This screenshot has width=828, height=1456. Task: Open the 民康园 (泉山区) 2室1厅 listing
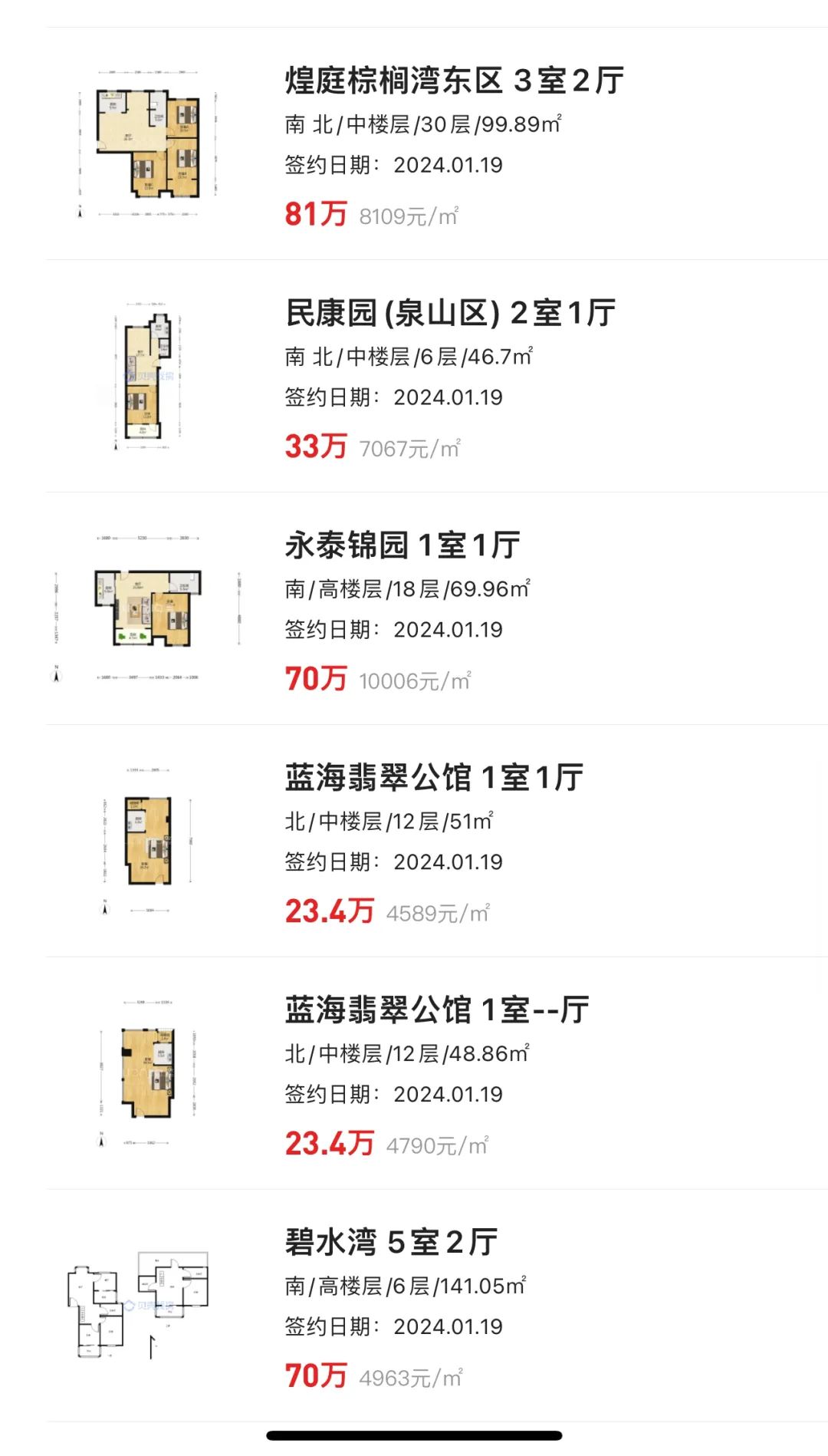tap(450, 314)
